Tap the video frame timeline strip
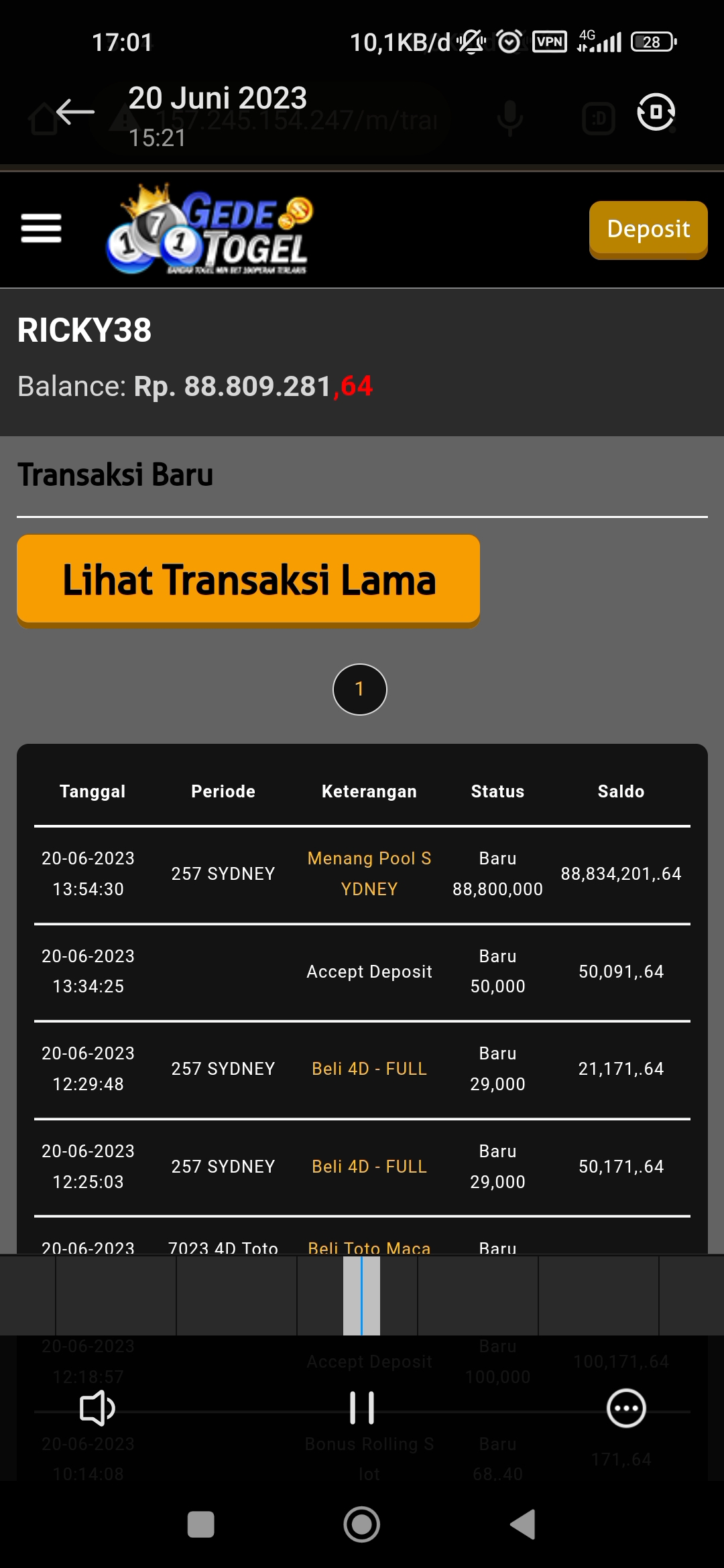Viewport: 724px width, 1568px height. [x=362, y=1295]
